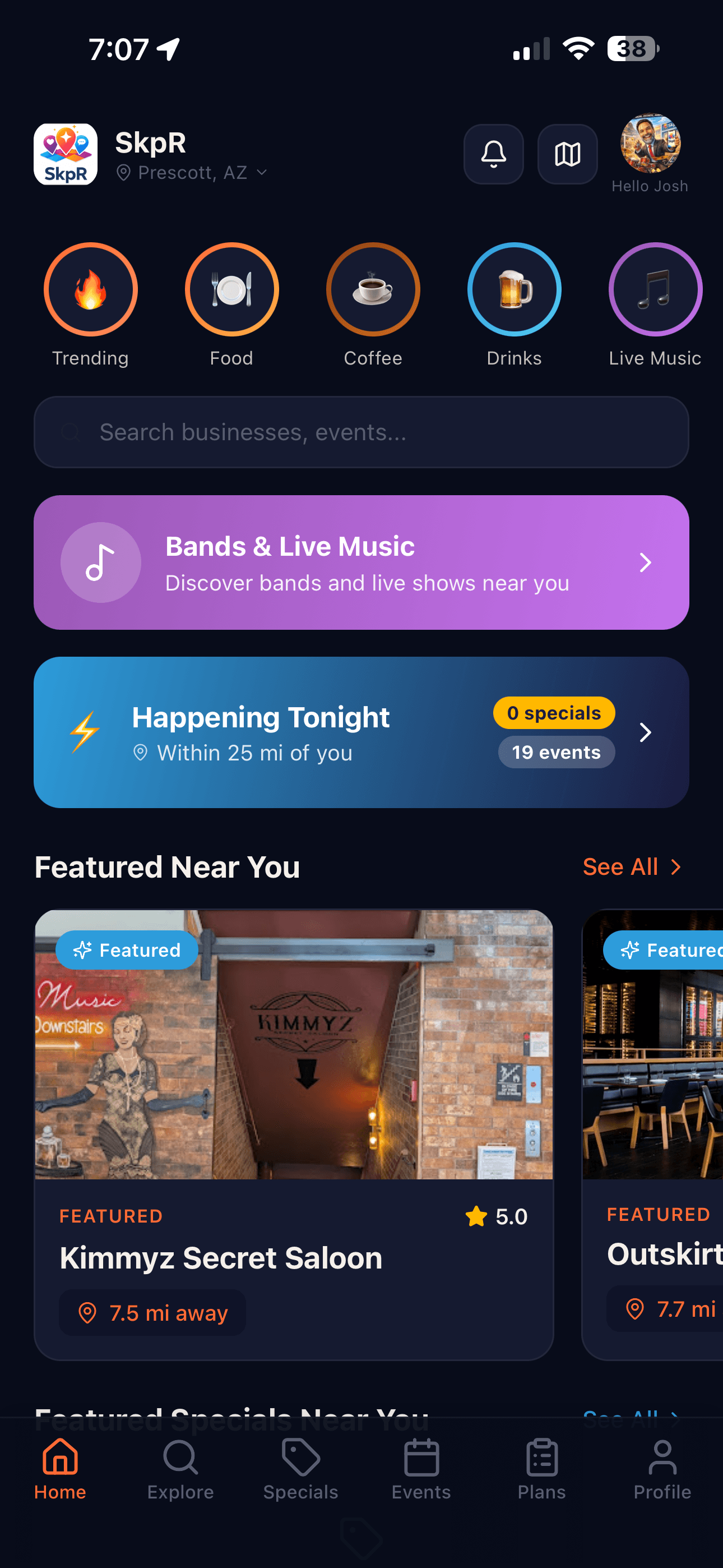This screenshot has width=723, height=1568.
Task: Open the Coffee category icon
Action: 373,290
